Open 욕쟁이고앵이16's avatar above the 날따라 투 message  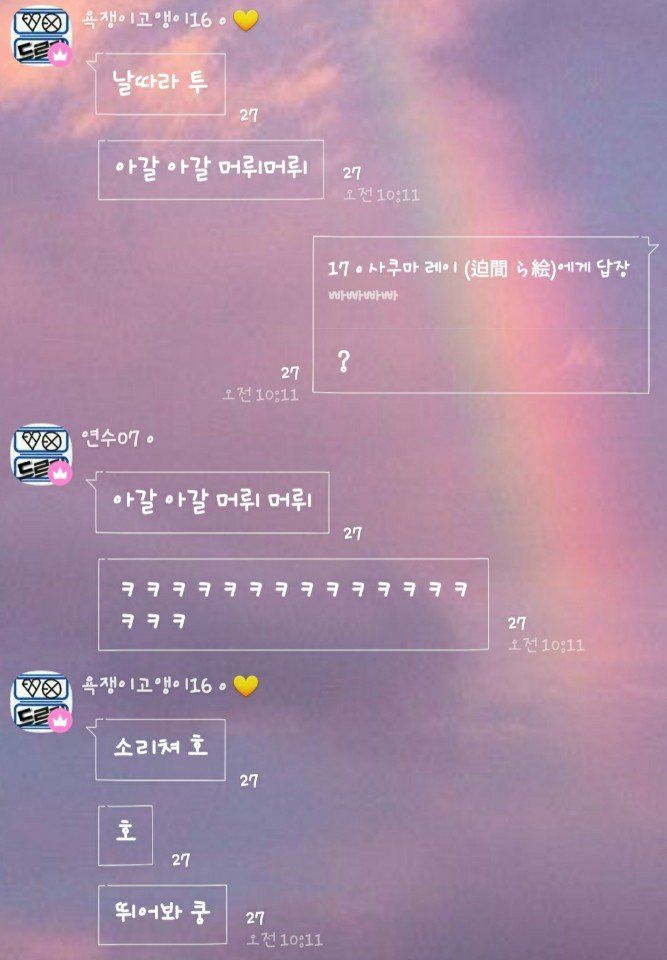pyautogui.click(x=40, y=37)
